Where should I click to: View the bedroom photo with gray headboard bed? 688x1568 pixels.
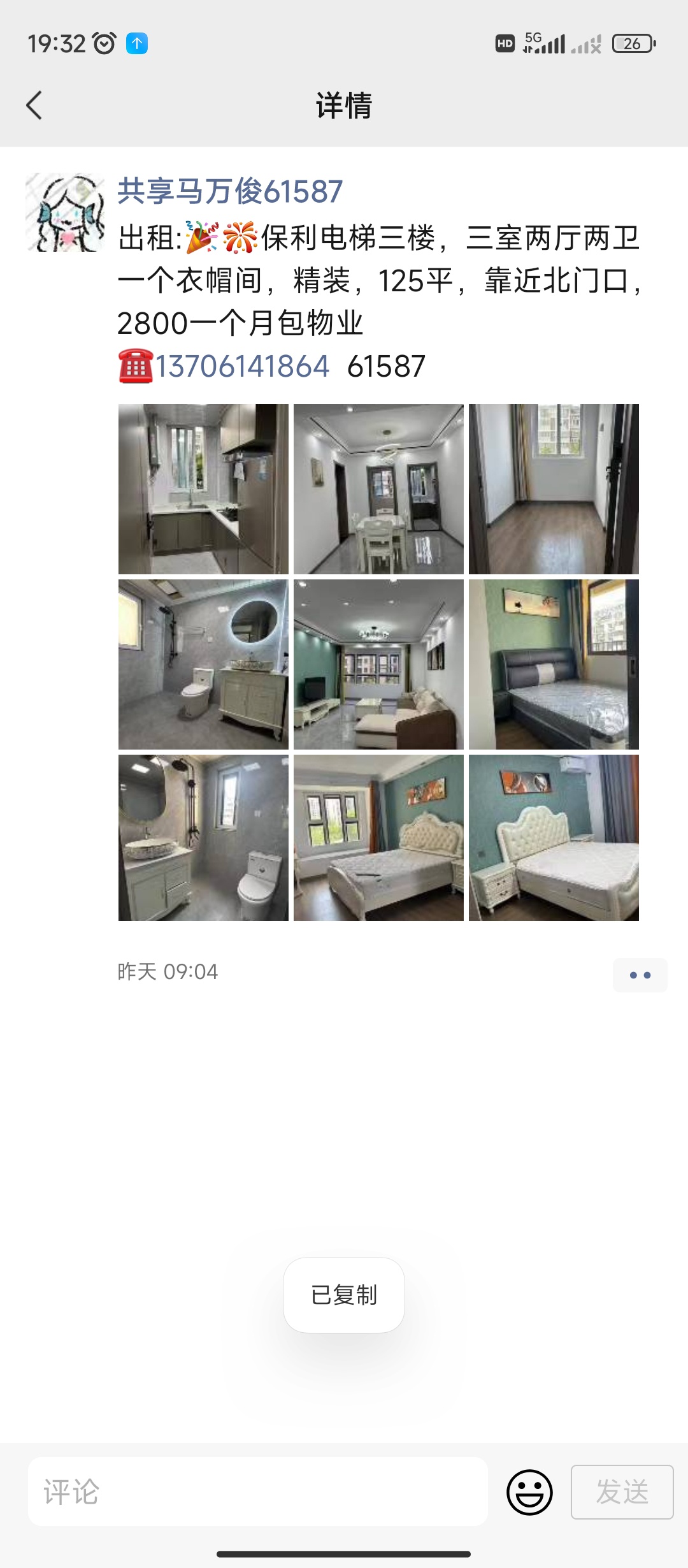click(x=554, y=664)
